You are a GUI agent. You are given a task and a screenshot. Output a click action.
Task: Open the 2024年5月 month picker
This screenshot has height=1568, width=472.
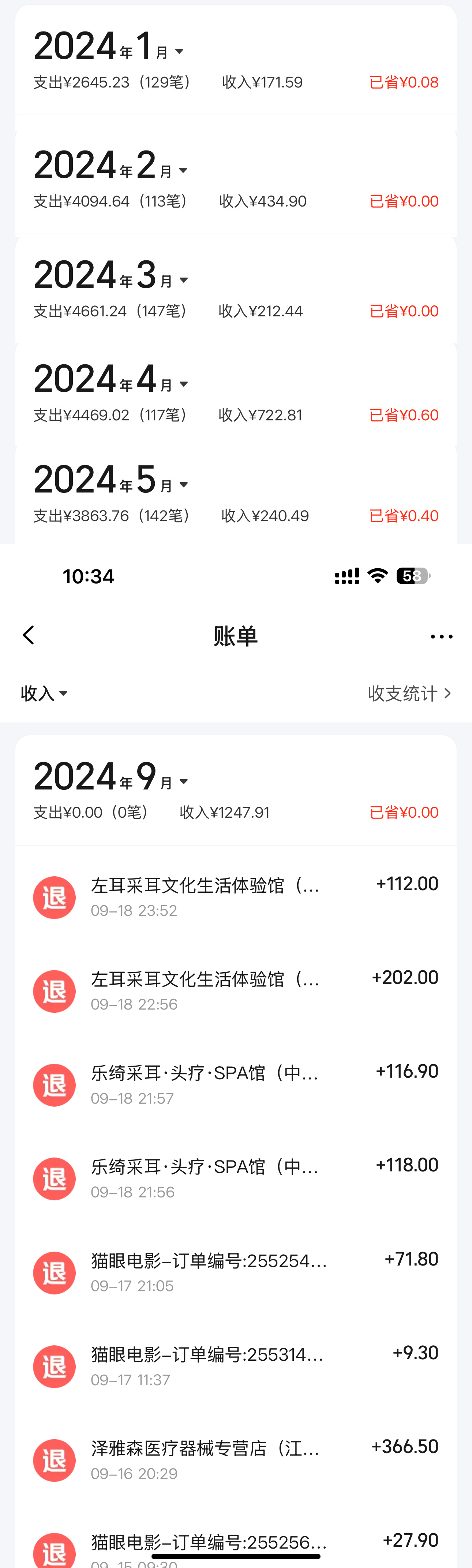(111, 481)
